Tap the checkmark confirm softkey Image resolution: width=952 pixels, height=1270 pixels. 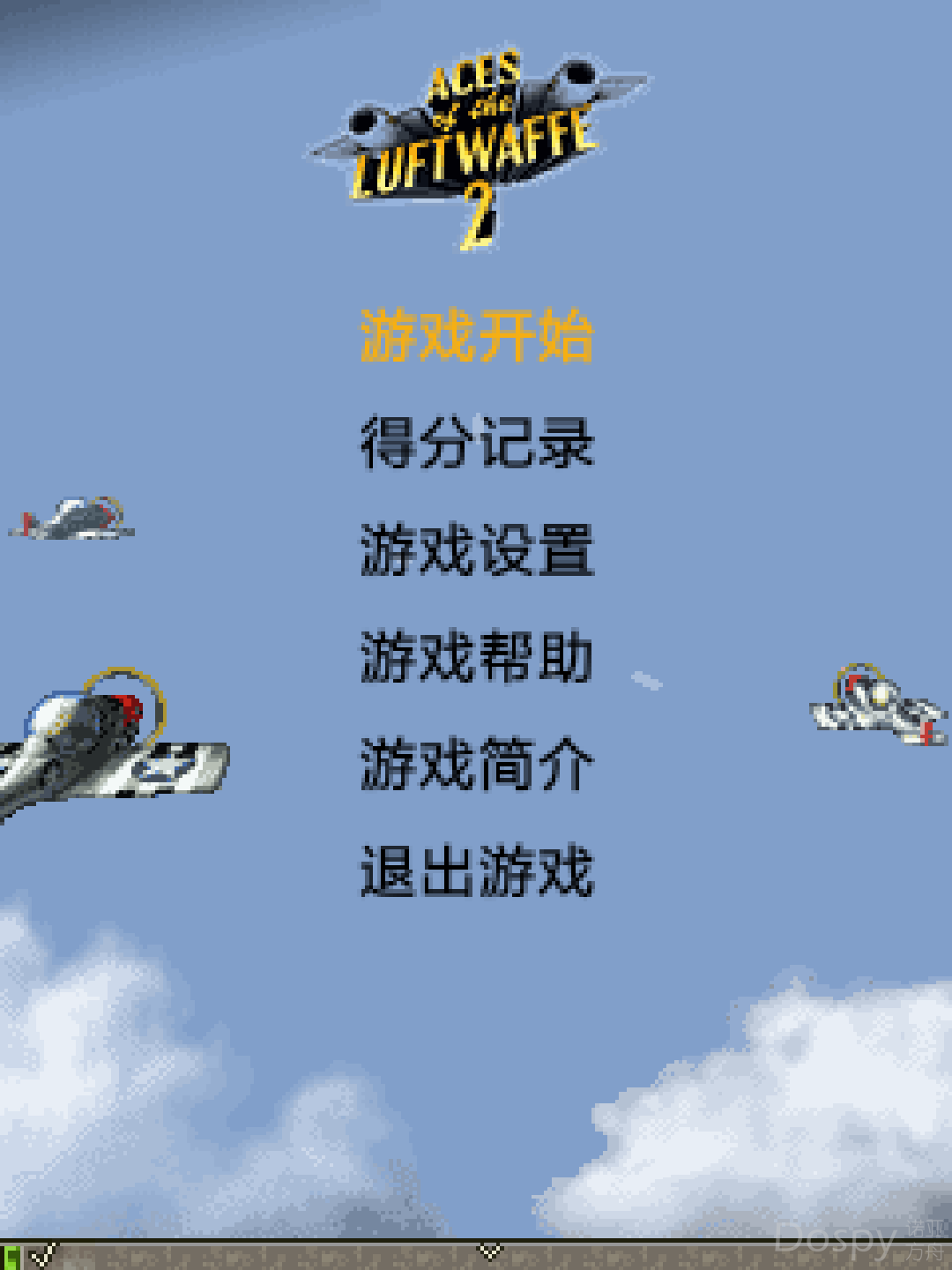coord(41,1254)
